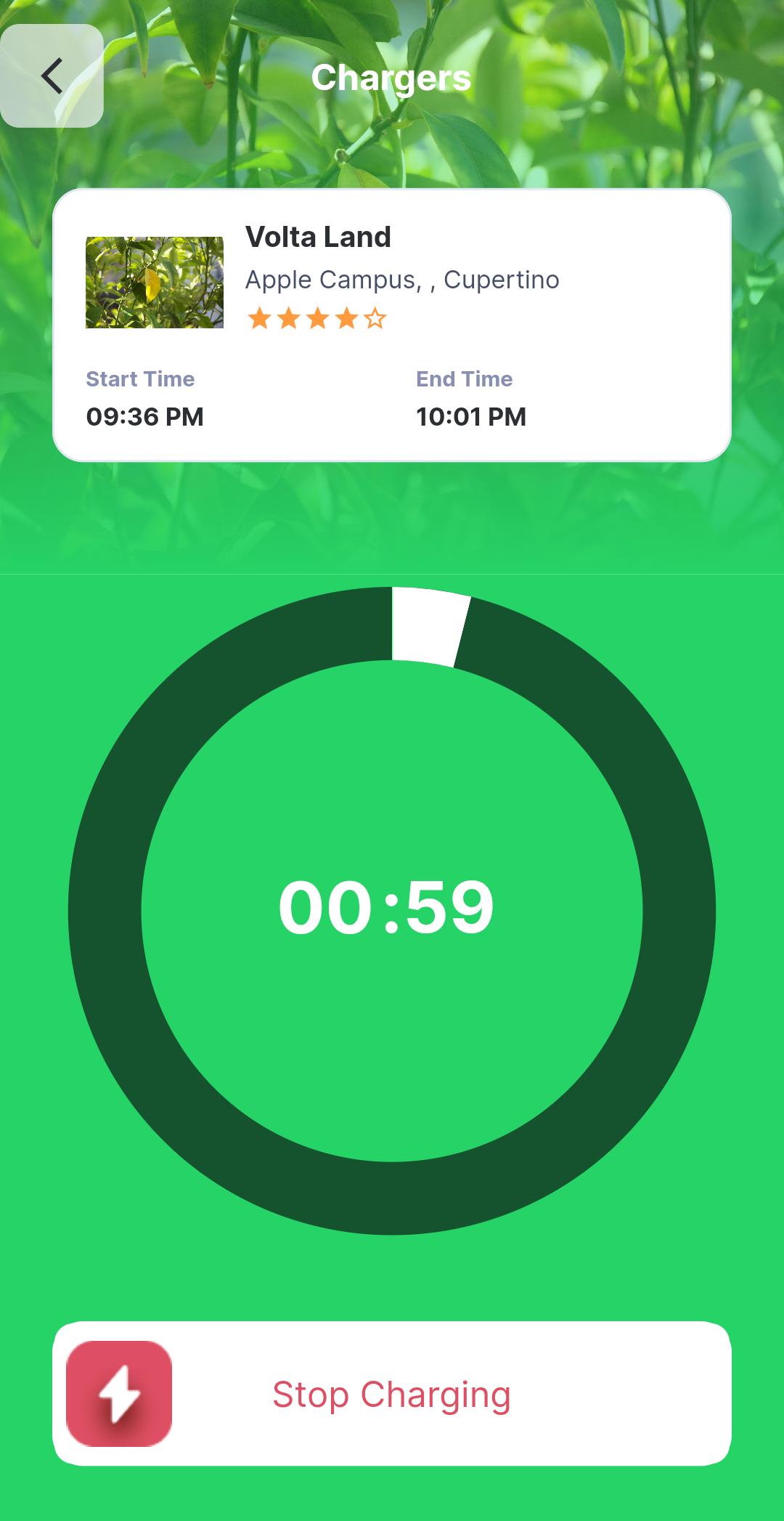This screenshot has width=784, height=1521.
Task: Tap the Stop Charging button
Action: click(x=392, y=1393)
